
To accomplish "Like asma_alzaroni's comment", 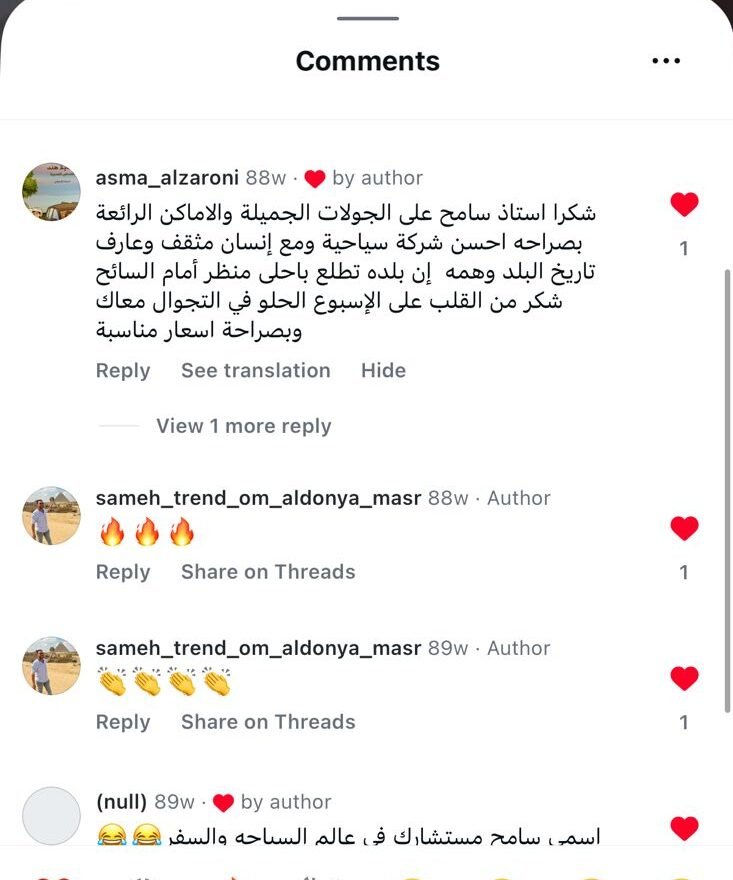I will (684, 205).
